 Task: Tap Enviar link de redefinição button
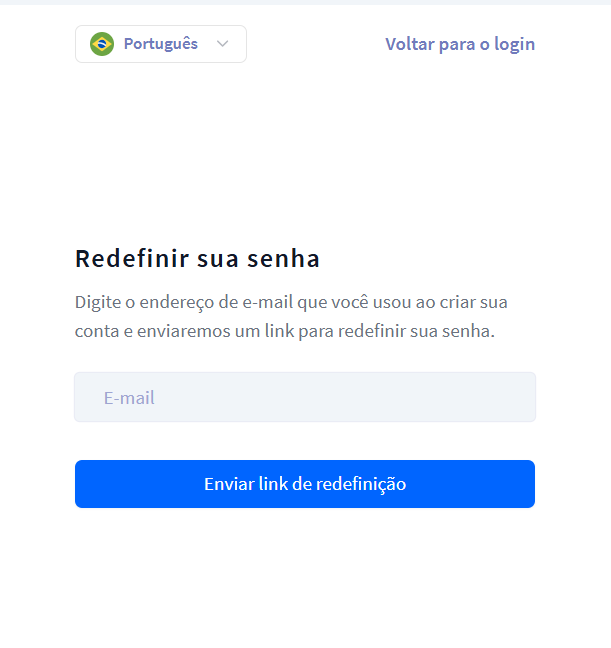[305, 484]
